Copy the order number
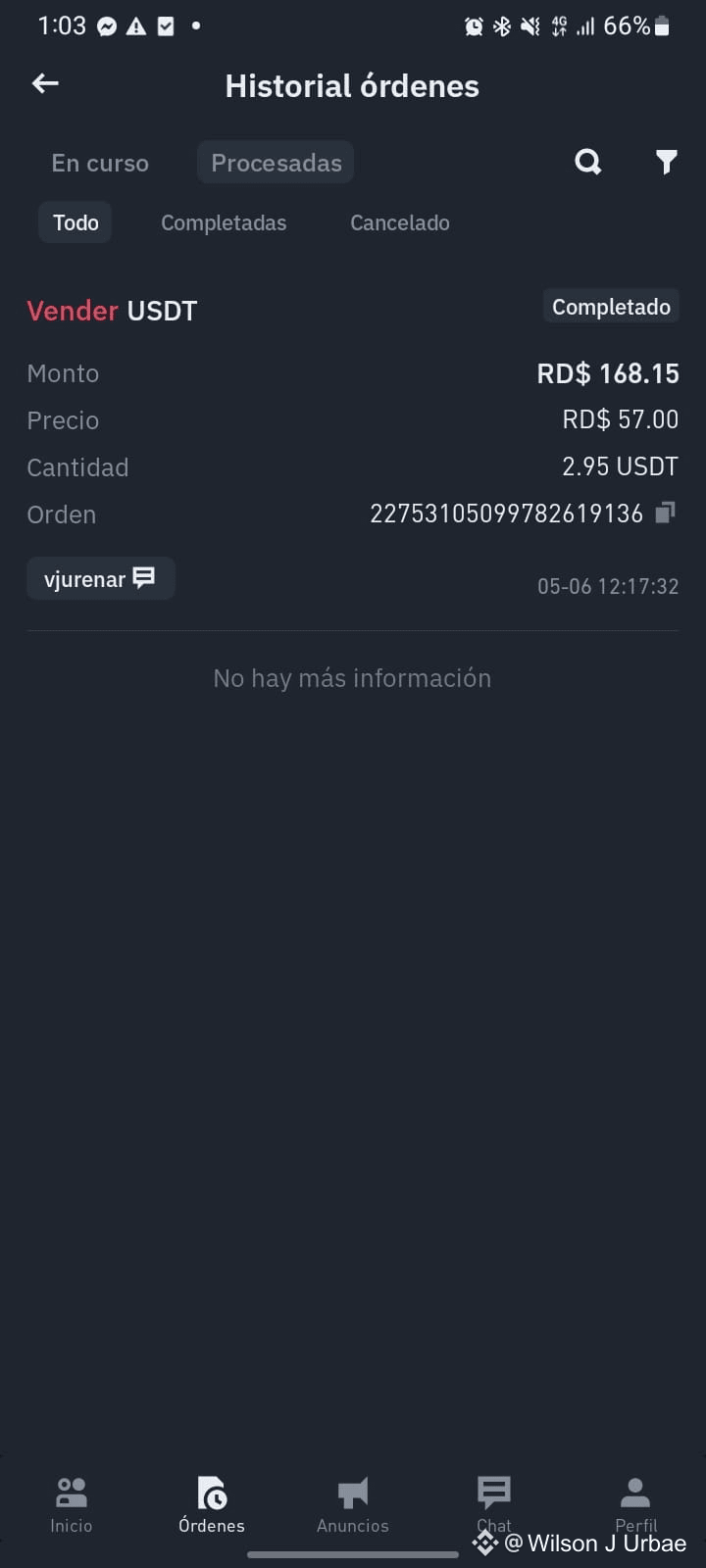Image resolution: width=706 pixels, height=1568 pixels. (666, 513)
